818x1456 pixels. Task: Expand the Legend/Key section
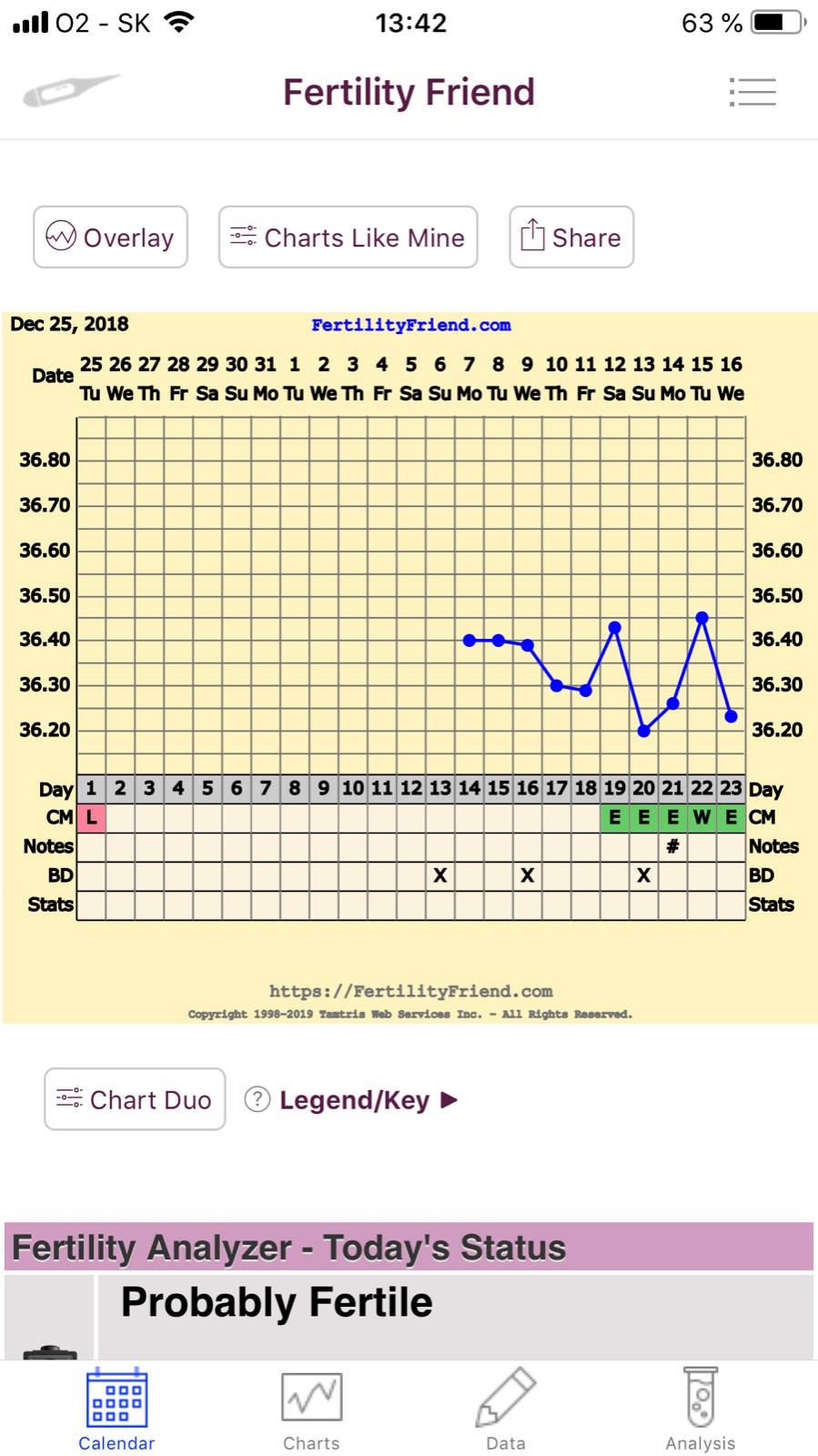(354, 1100)
